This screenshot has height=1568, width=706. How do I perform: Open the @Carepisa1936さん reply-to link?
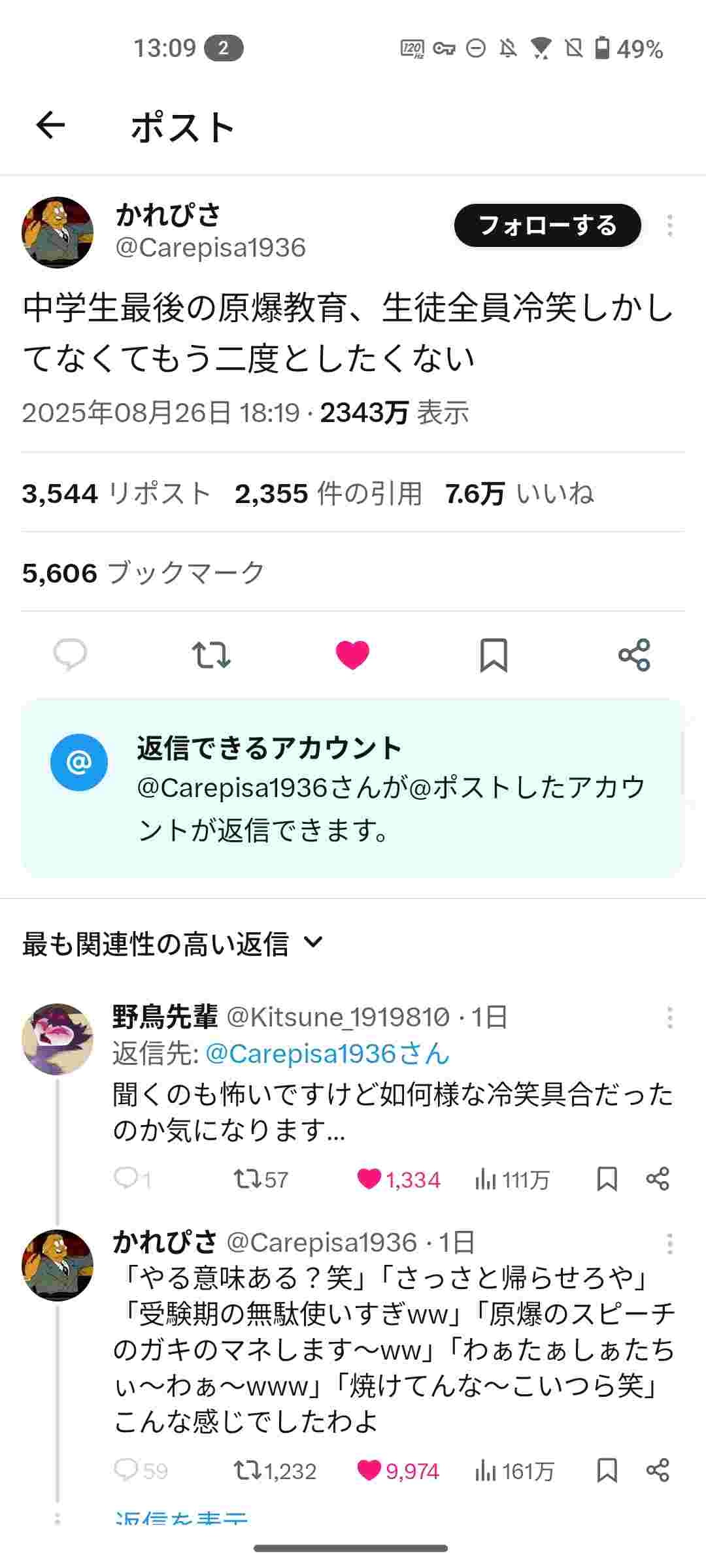[328, 1054]
